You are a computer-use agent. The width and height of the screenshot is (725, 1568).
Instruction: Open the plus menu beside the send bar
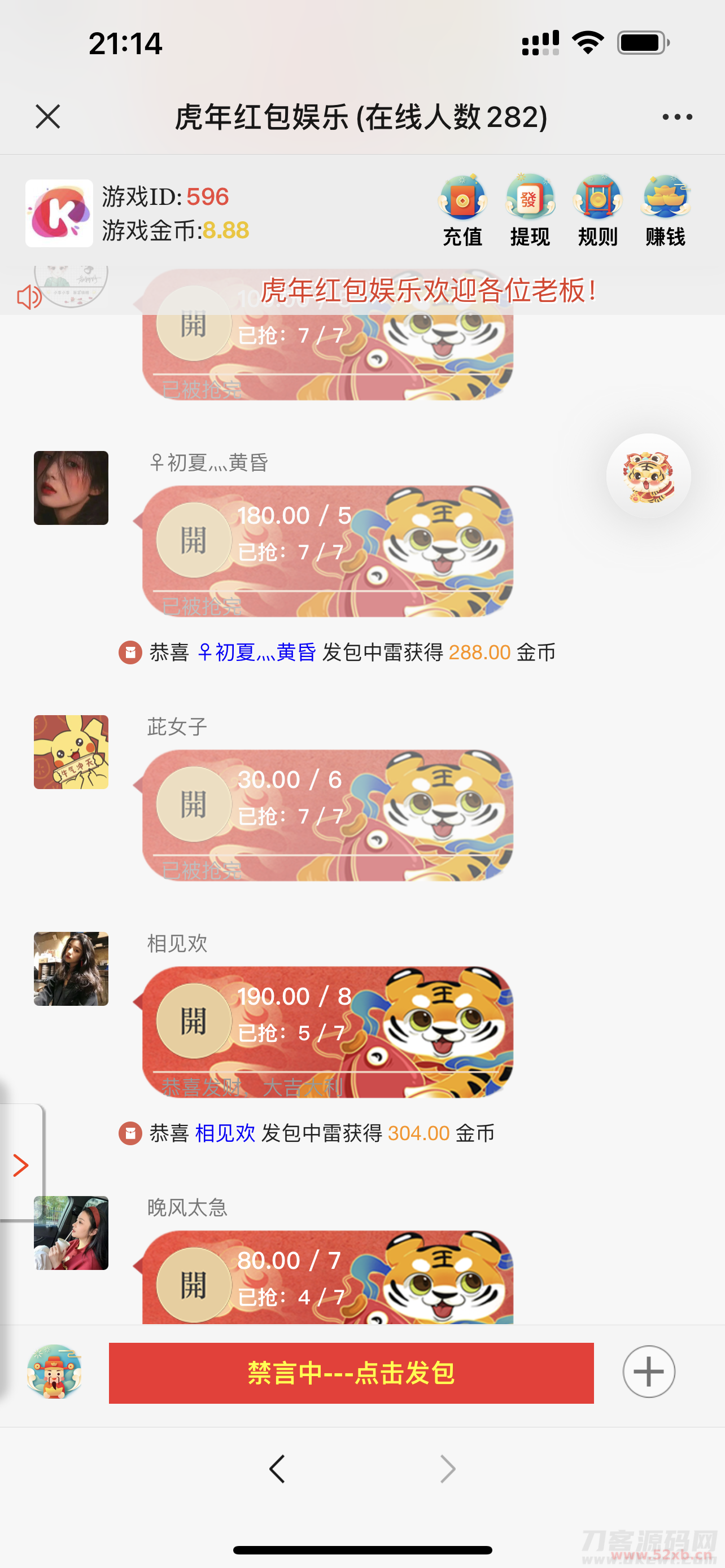(x=648, y=1372)
